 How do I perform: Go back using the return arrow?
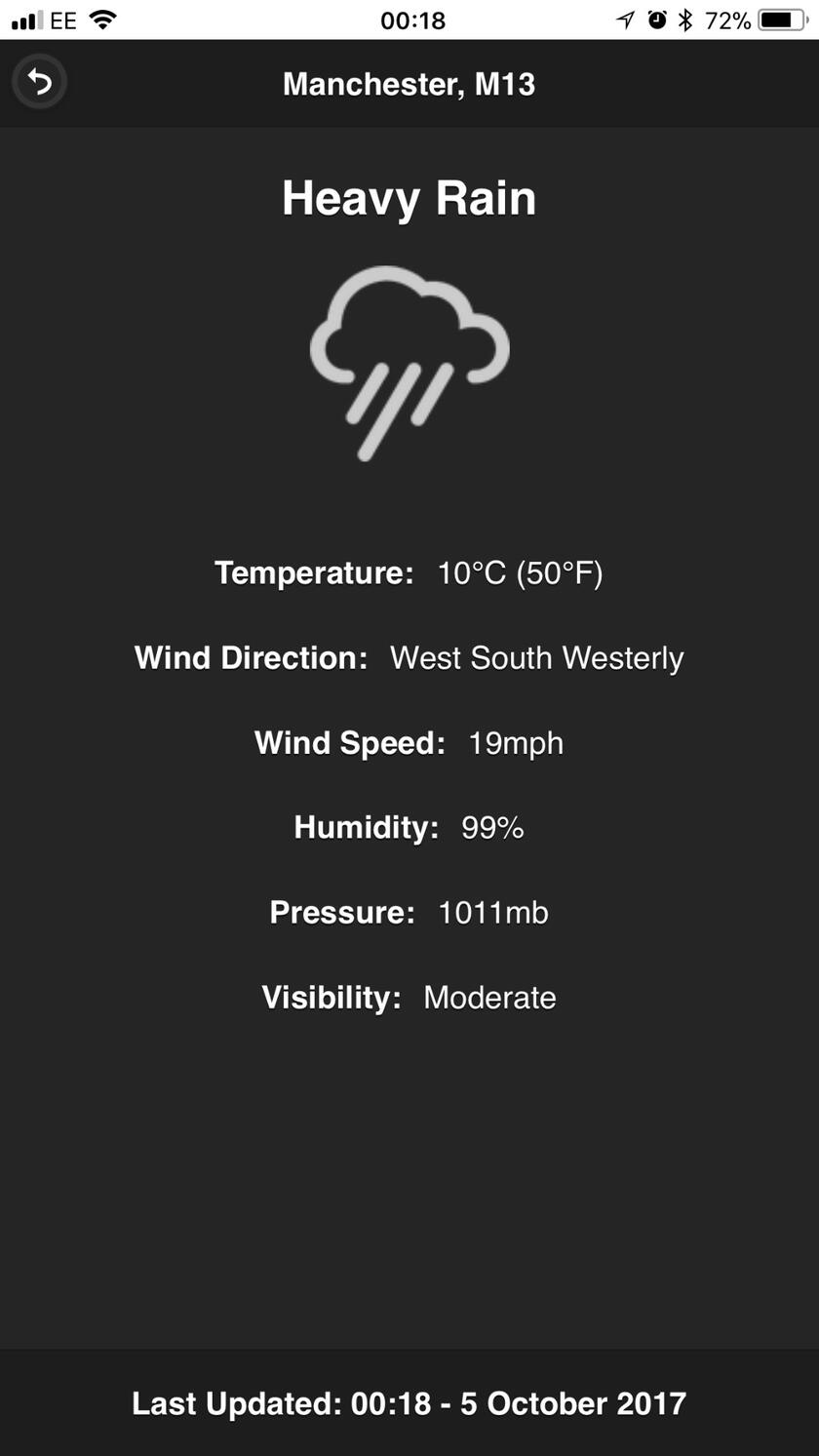pyautogui.click(x=39, y=81)
